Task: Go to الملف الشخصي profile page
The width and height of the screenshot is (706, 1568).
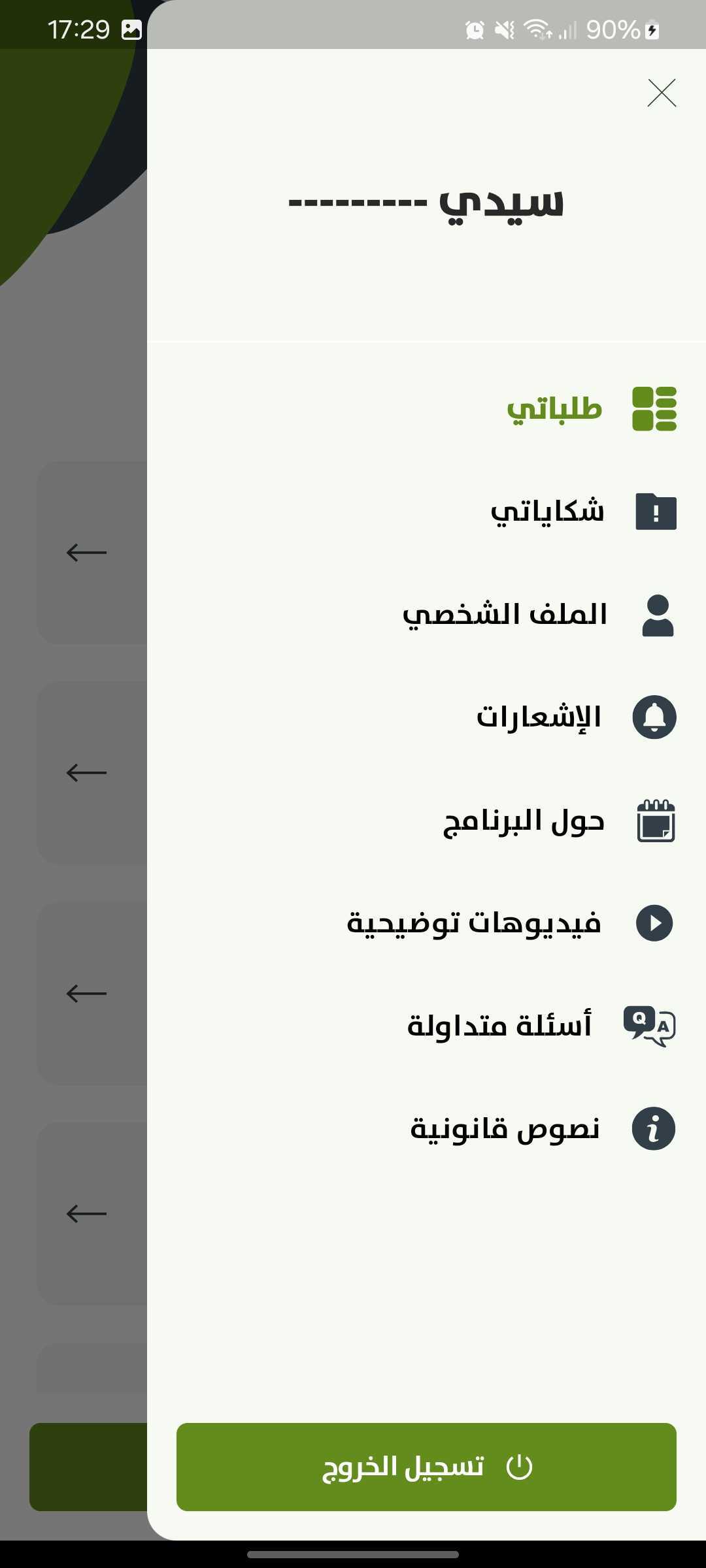Action: tap(505, 615)
